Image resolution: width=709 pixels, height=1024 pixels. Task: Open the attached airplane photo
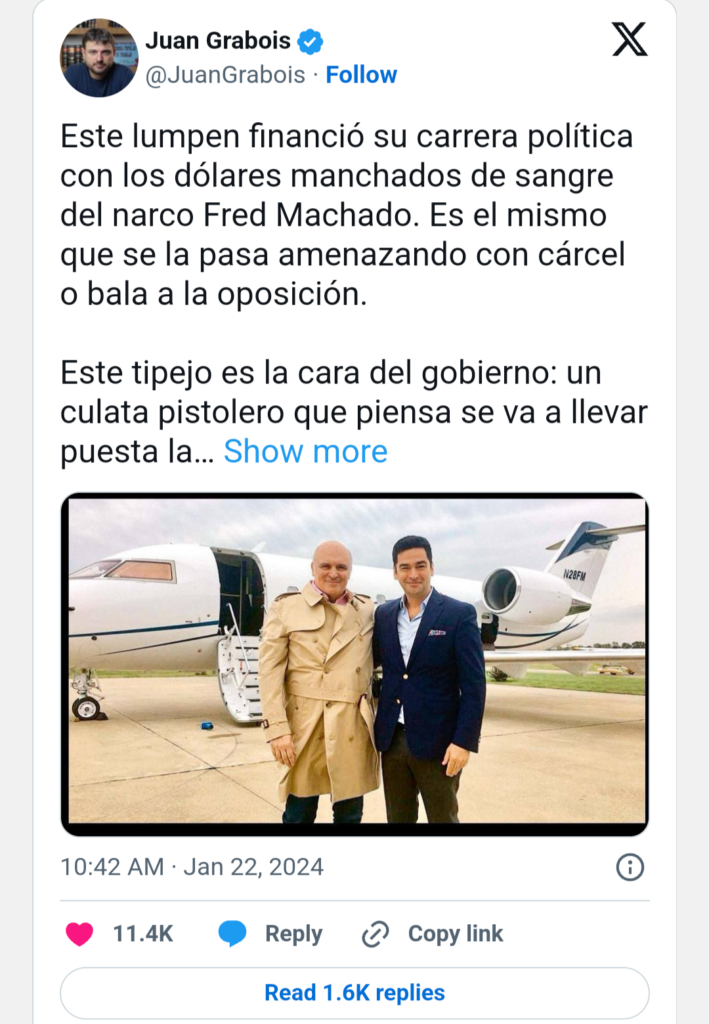pyautogui.click(x=355, y=664)
